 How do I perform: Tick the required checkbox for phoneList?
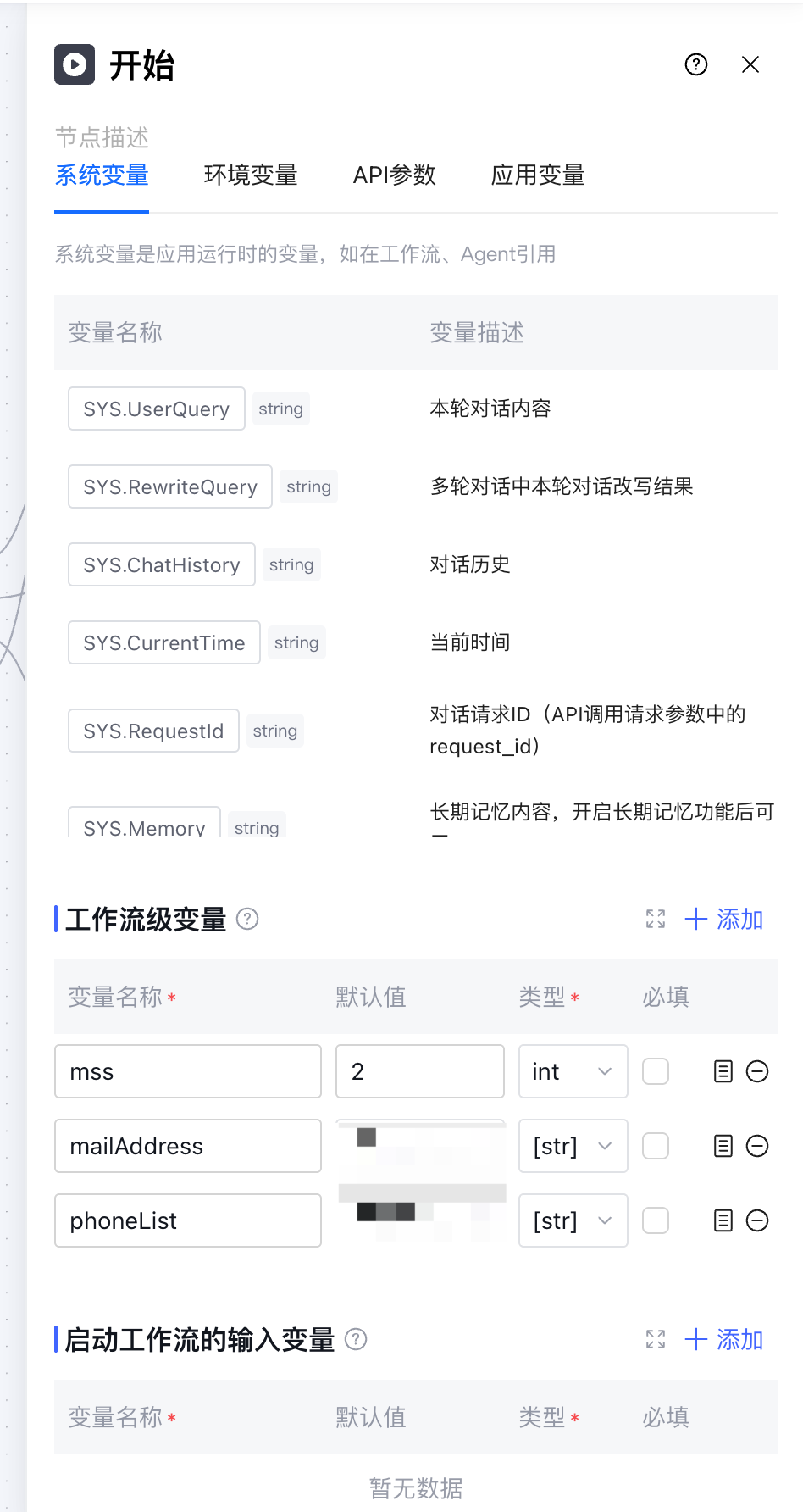(x=656, y=1221)
